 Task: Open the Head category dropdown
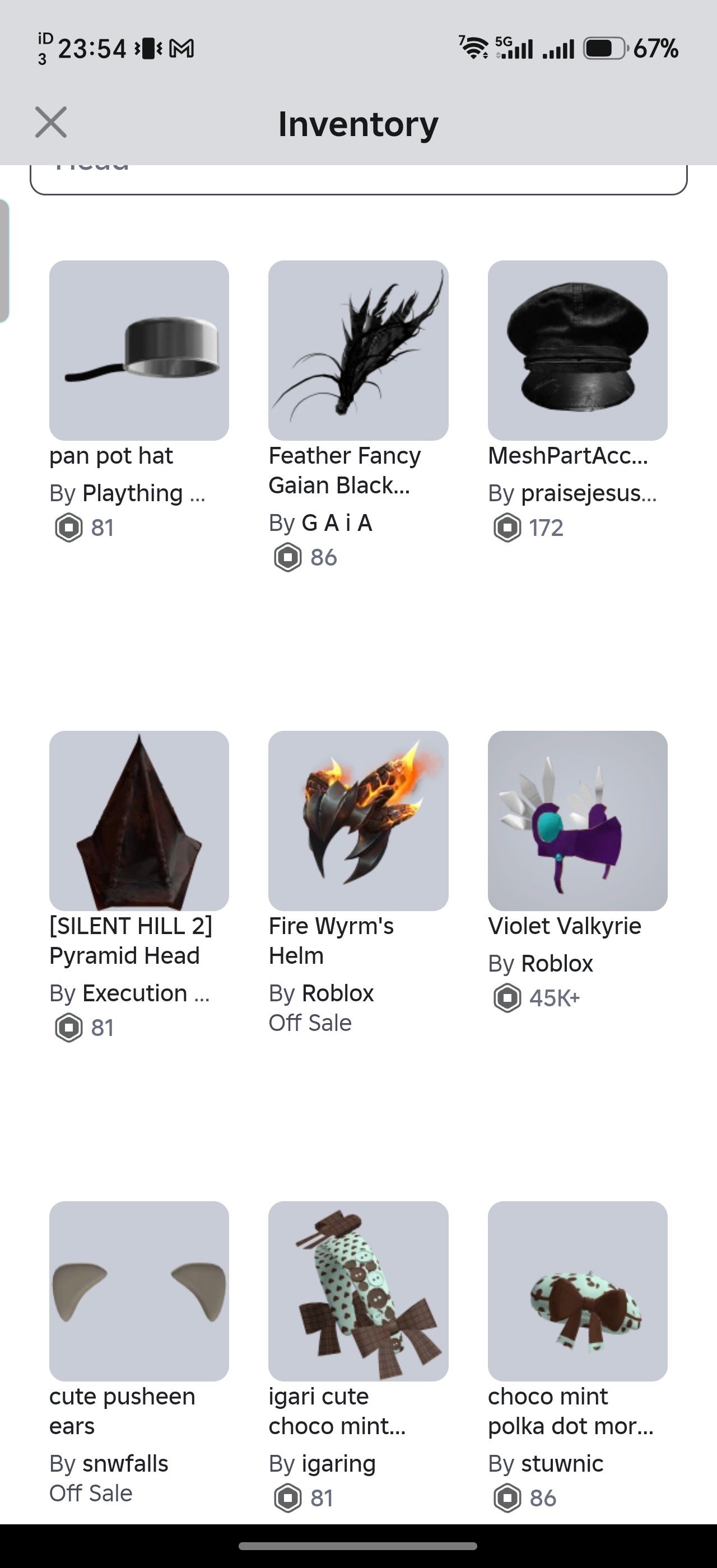tap(358, 179)
